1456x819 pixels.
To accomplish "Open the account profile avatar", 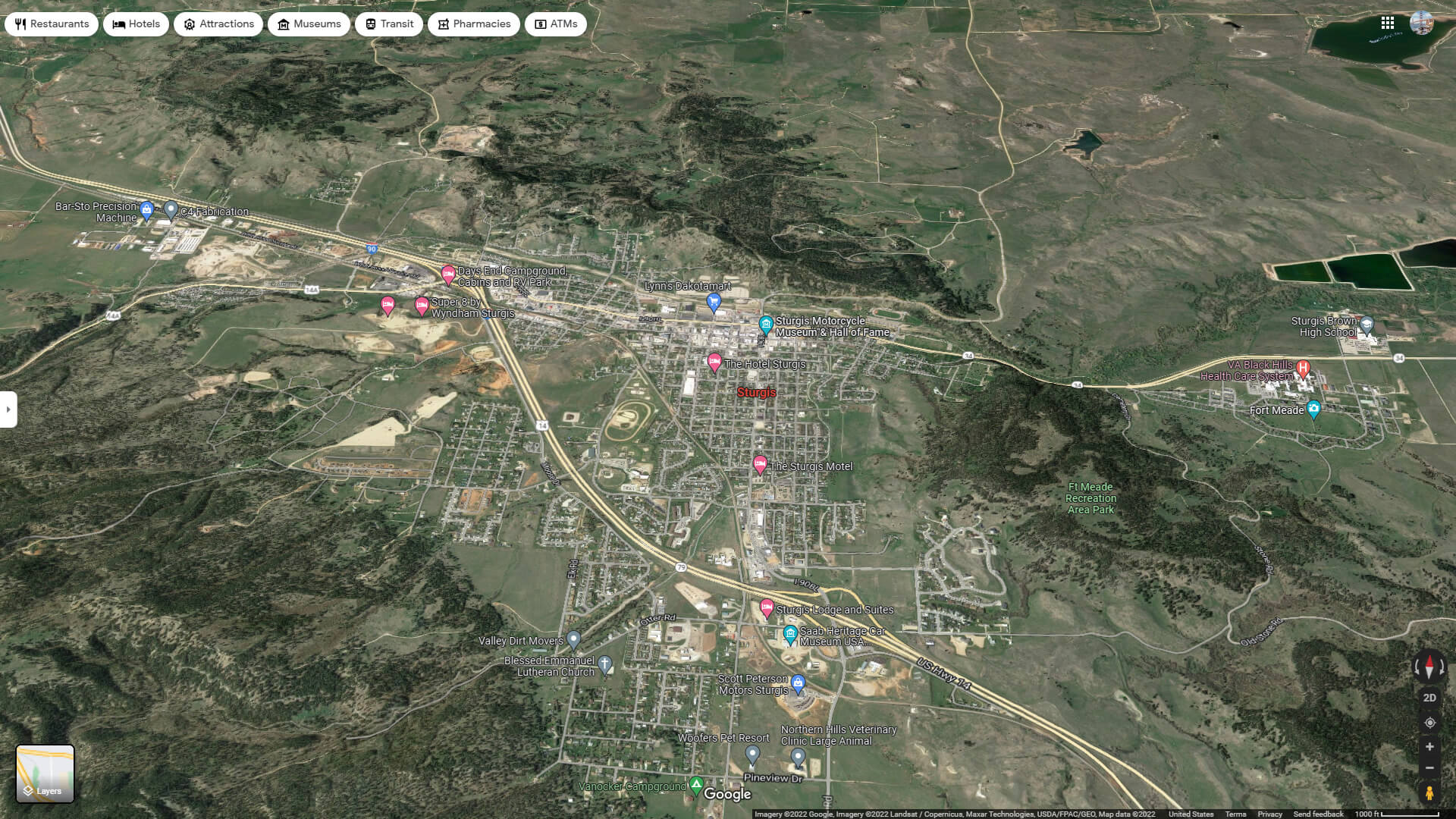I will [1421, 23].
